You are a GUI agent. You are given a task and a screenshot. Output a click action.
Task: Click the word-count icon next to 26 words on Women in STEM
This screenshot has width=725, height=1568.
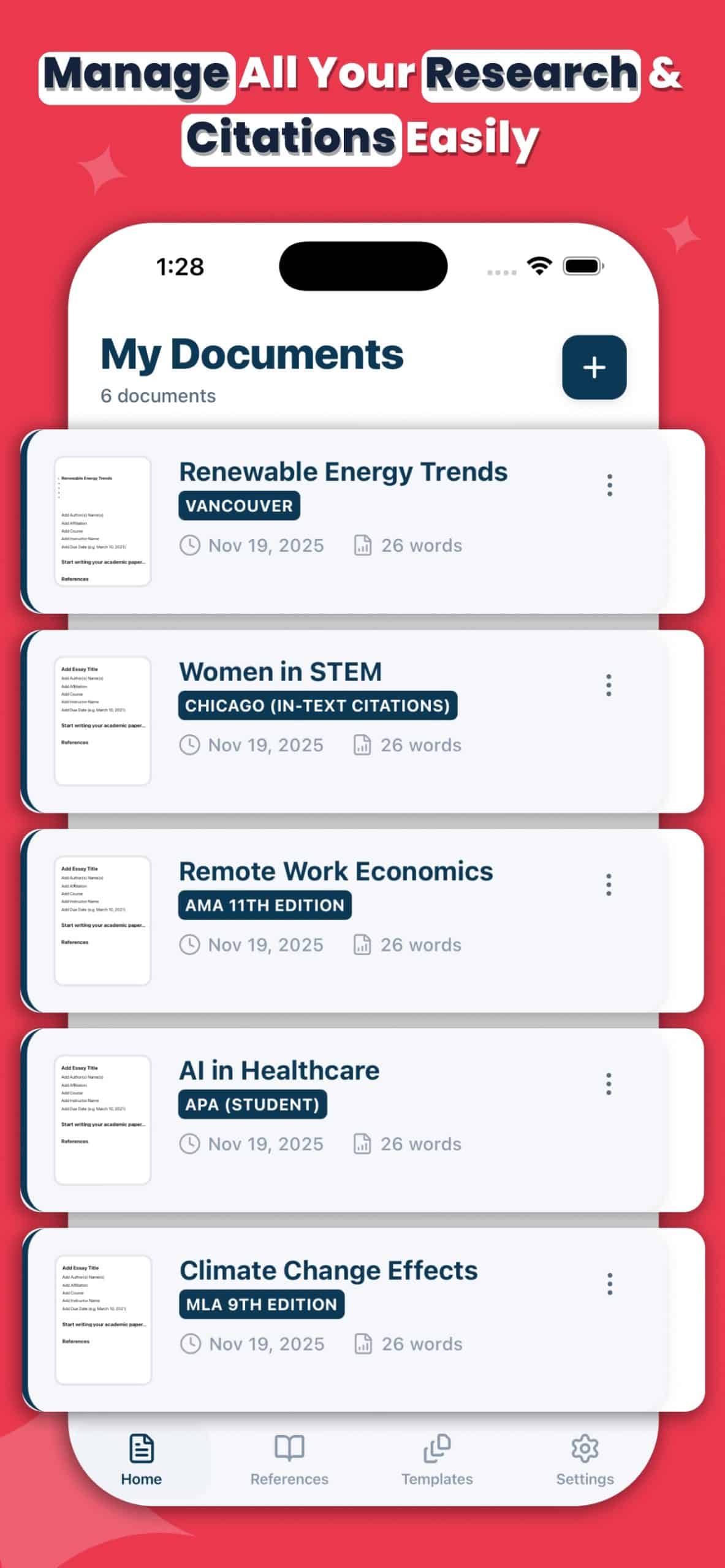click(362, 745)
